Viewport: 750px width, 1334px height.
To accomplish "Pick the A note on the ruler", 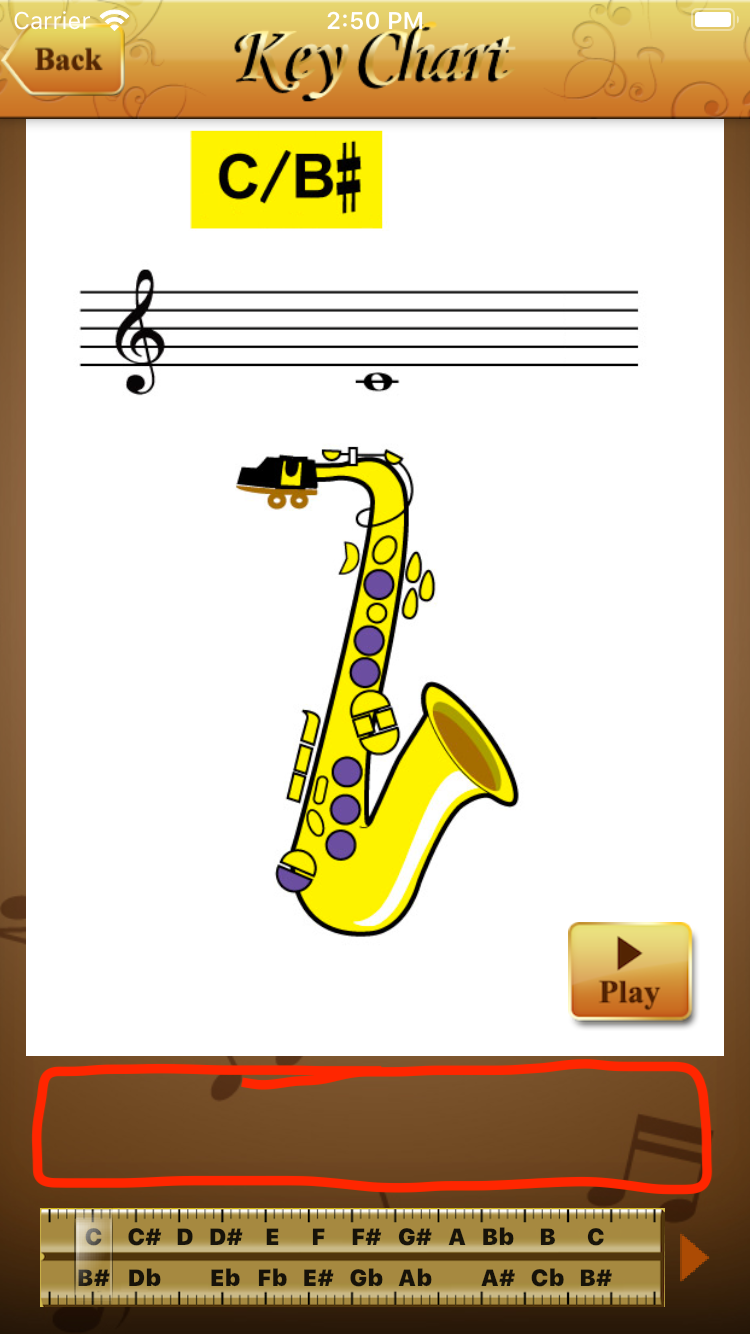I will click(457, 1238).
